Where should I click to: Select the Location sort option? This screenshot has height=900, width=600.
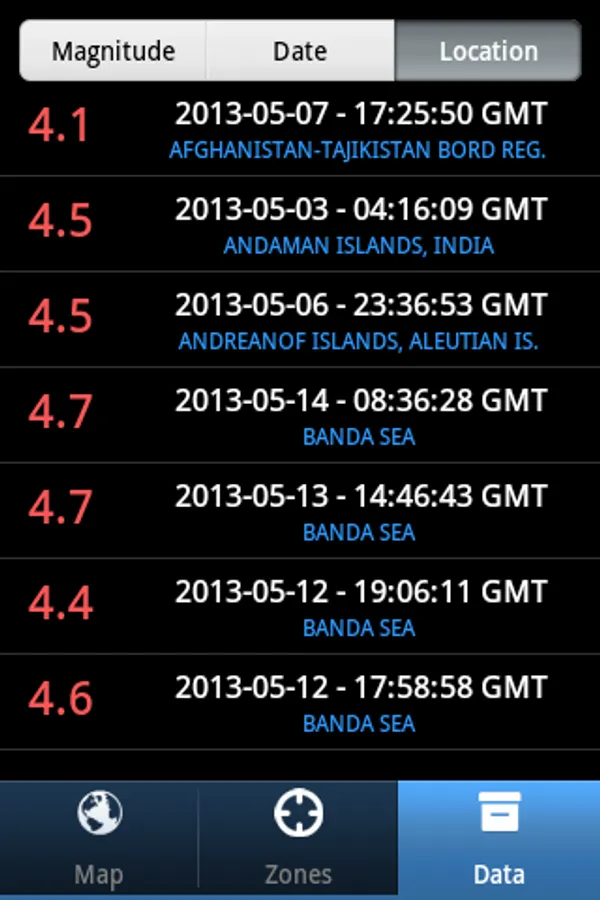pos(488,51)
